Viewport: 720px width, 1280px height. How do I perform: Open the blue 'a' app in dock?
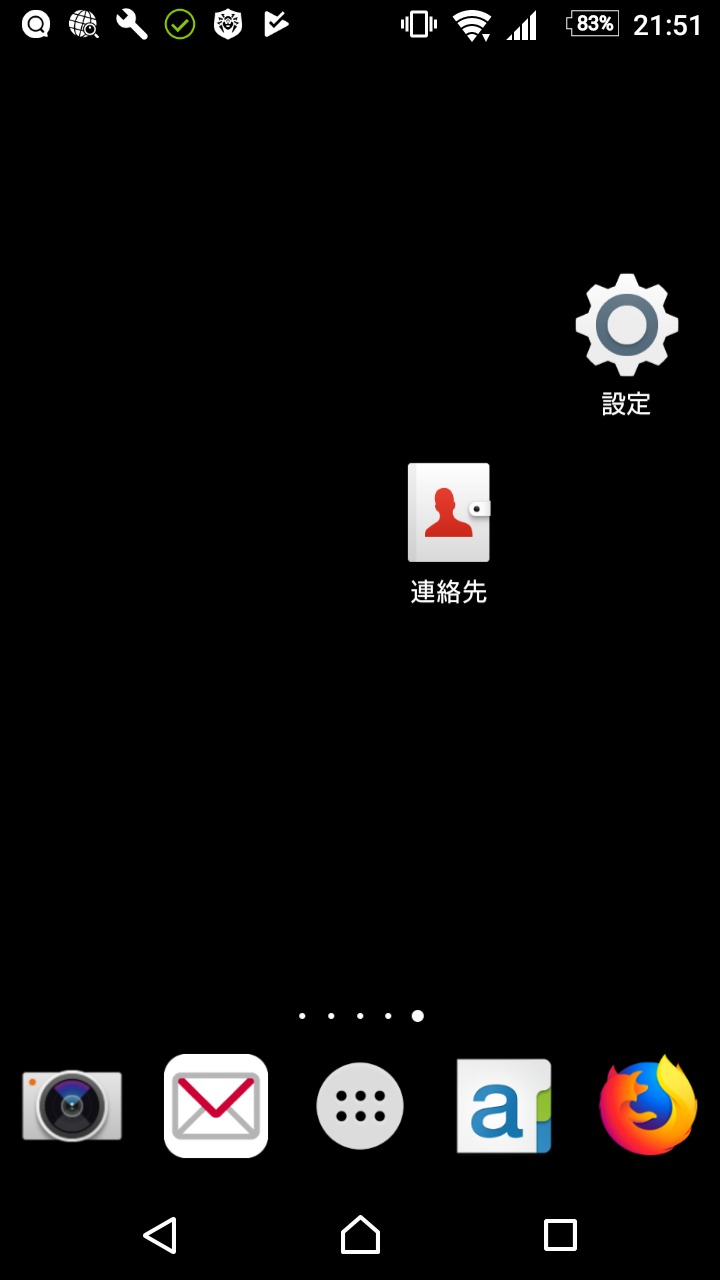point(504,1106)
